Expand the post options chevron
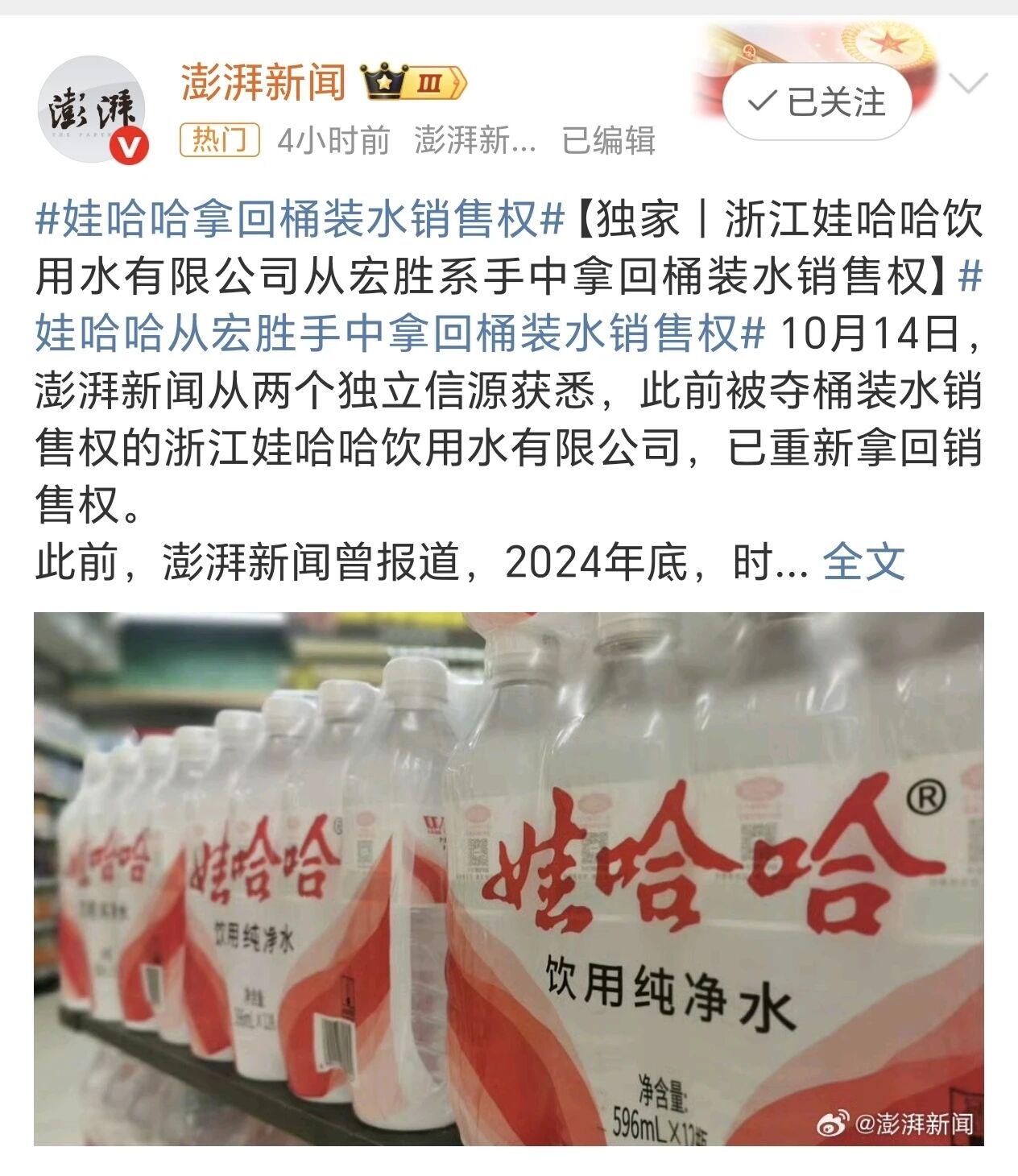Screen dimensions: 1018x1176 [968, 83]
